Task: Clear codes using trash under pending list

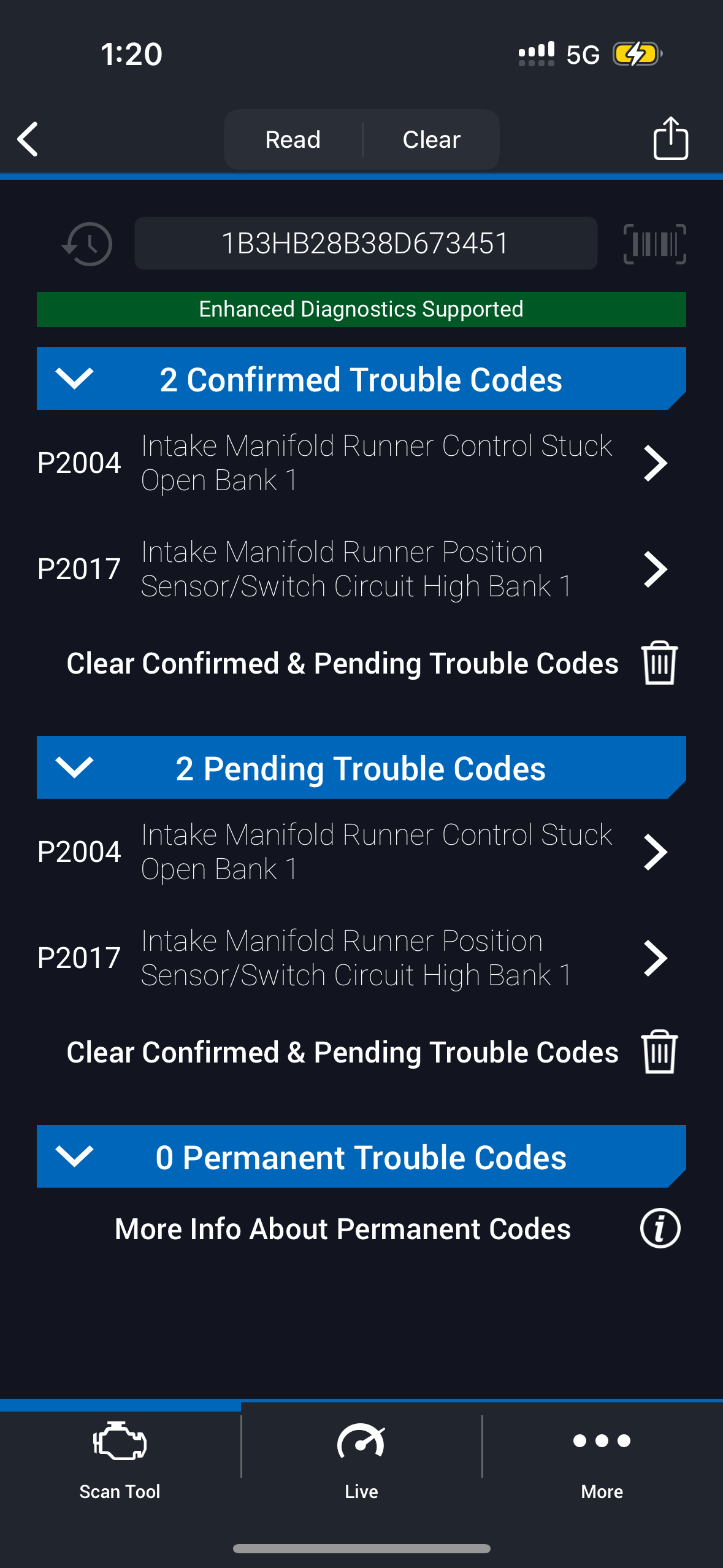Action: tap(659, 1052)
